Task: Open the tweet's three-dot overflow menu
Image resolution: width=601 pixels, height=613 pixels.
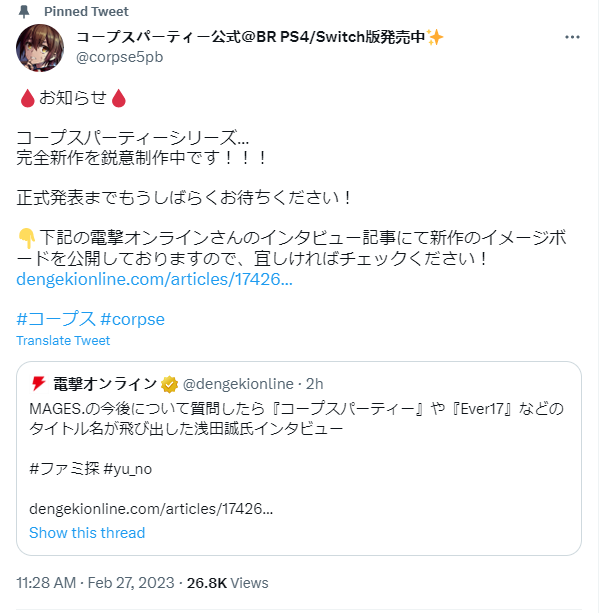Action: pos(573,37)
